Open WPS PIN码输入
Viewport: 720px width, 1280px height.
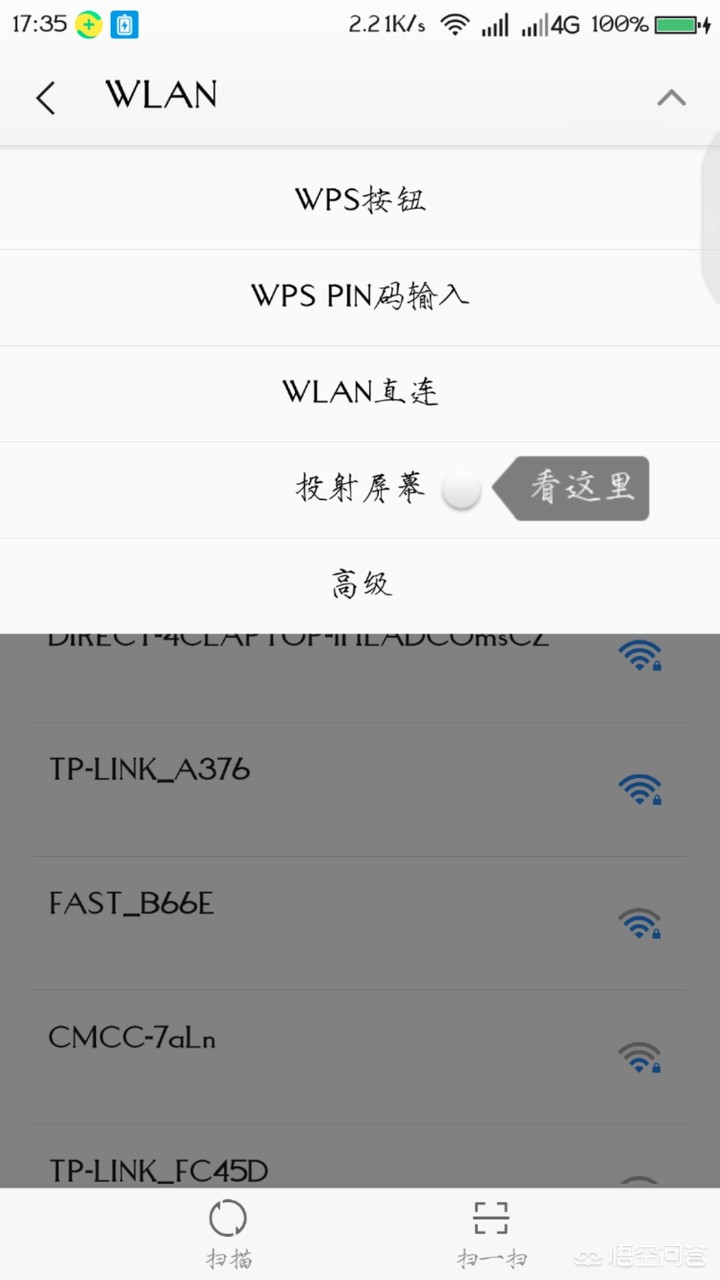pos(360,296)
